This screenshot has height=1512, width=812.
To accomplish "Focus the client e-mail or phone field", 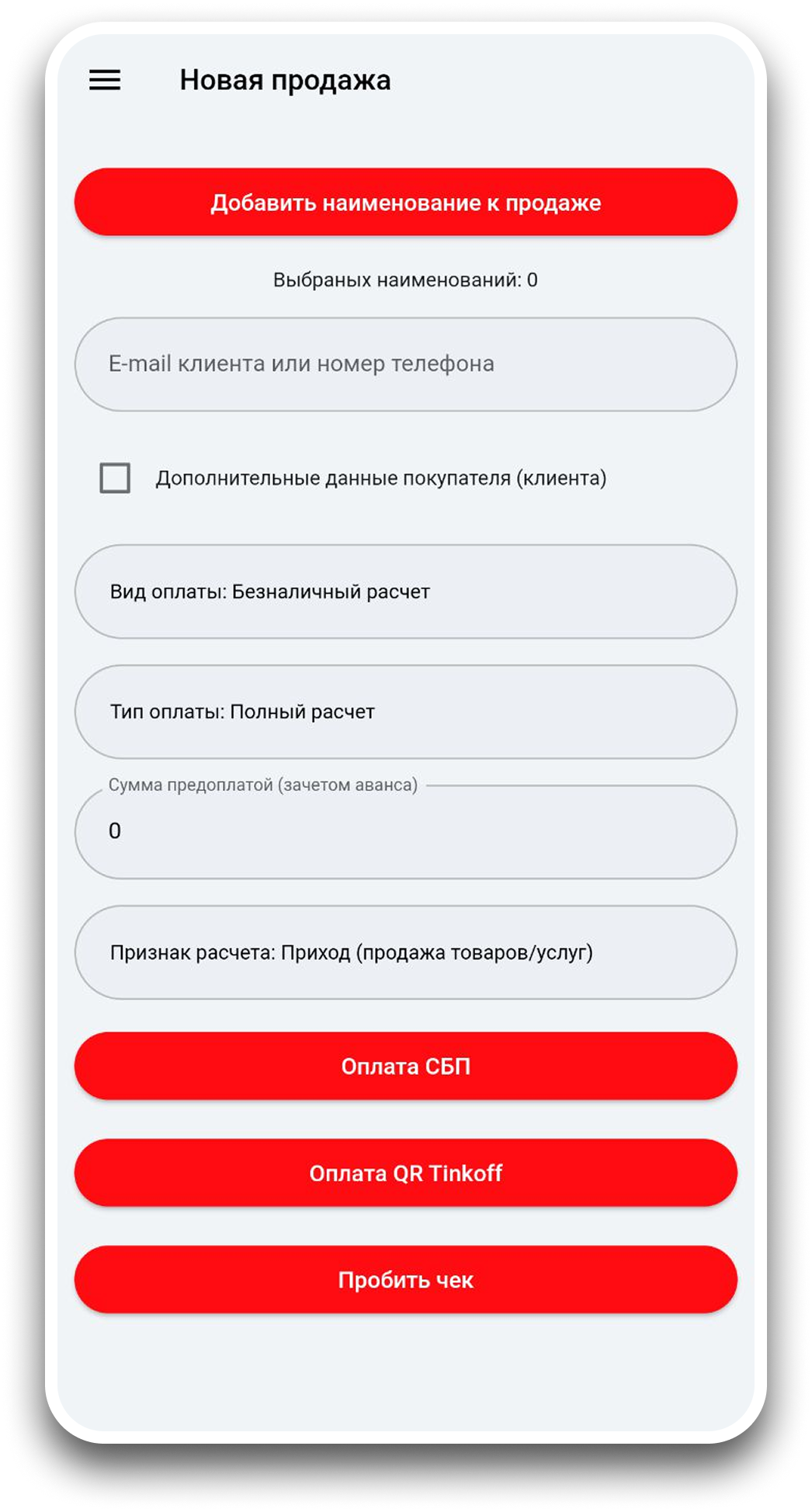I will click(x=405, y=364).
